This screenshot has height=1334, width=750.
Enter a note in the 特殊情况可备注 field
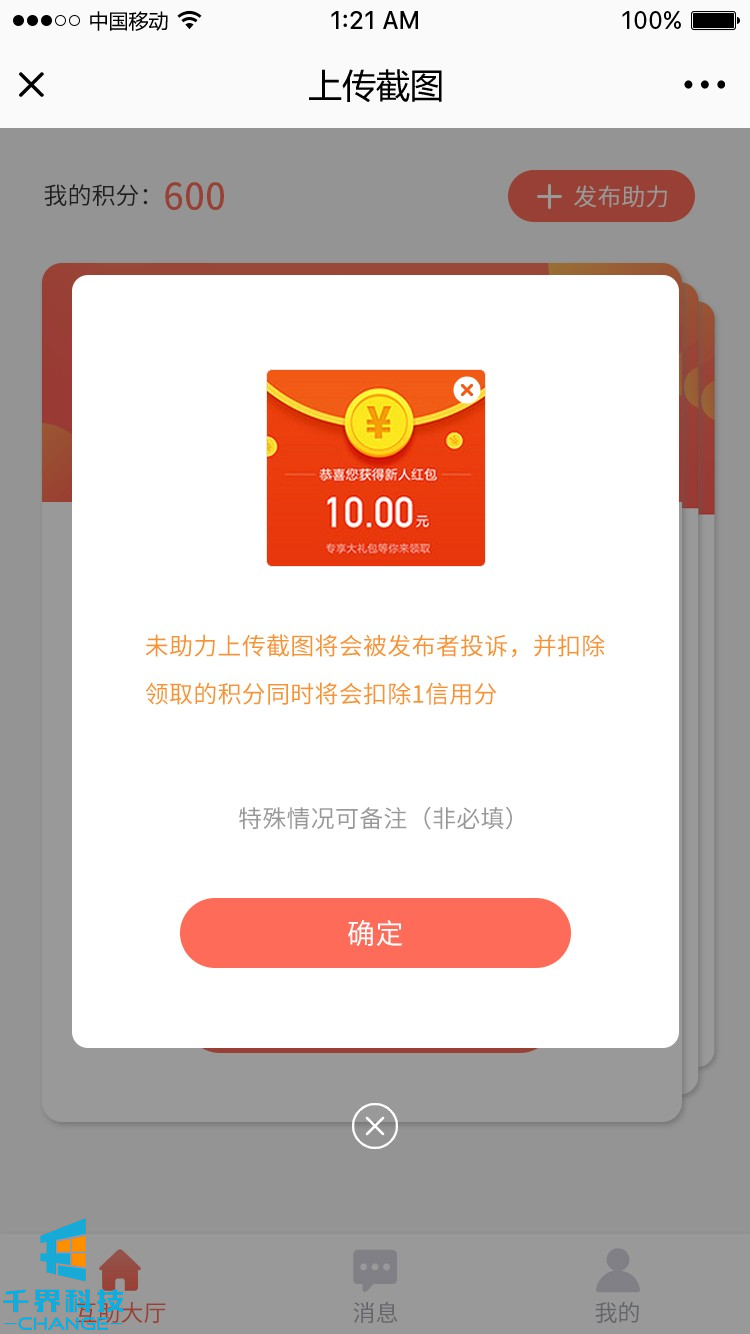pyautogui.click(x=376, y=818)
